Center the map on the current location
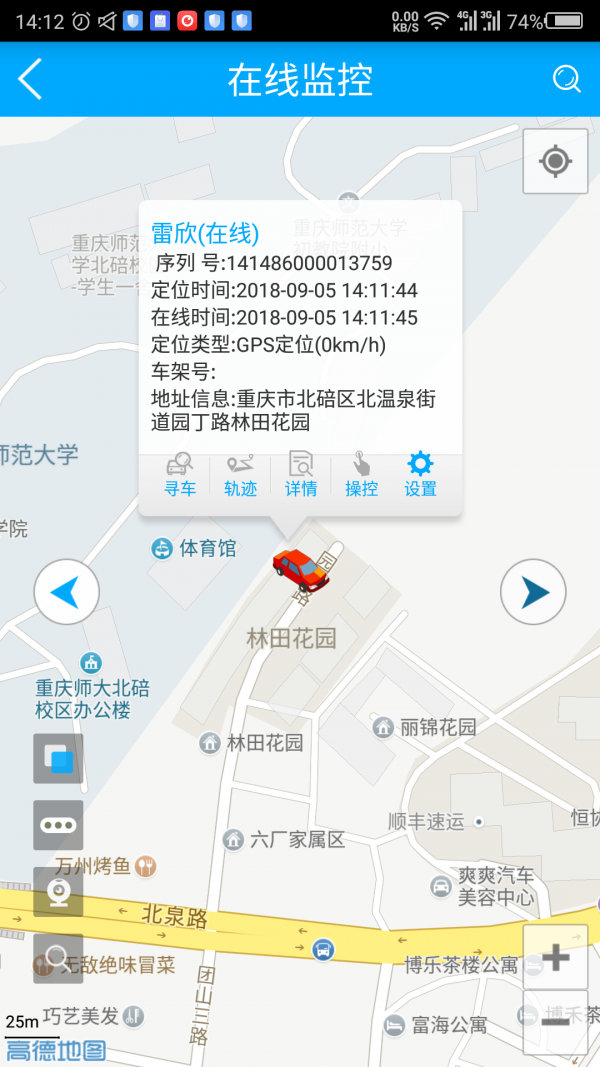 (555, 161)
